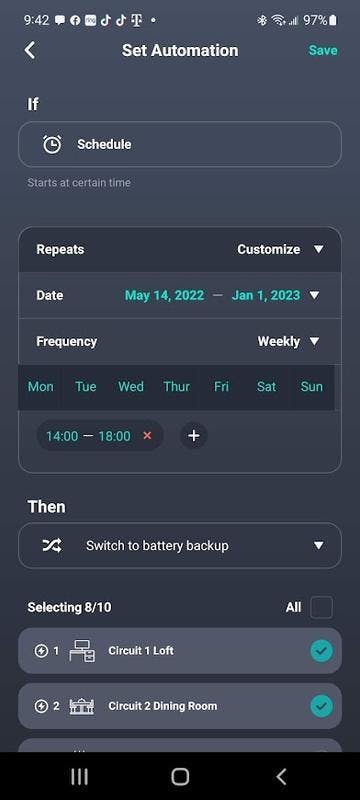Viewport: 360px width, 800px height.
Task: Check the All circuits checkbox
Action: (322, 607)
